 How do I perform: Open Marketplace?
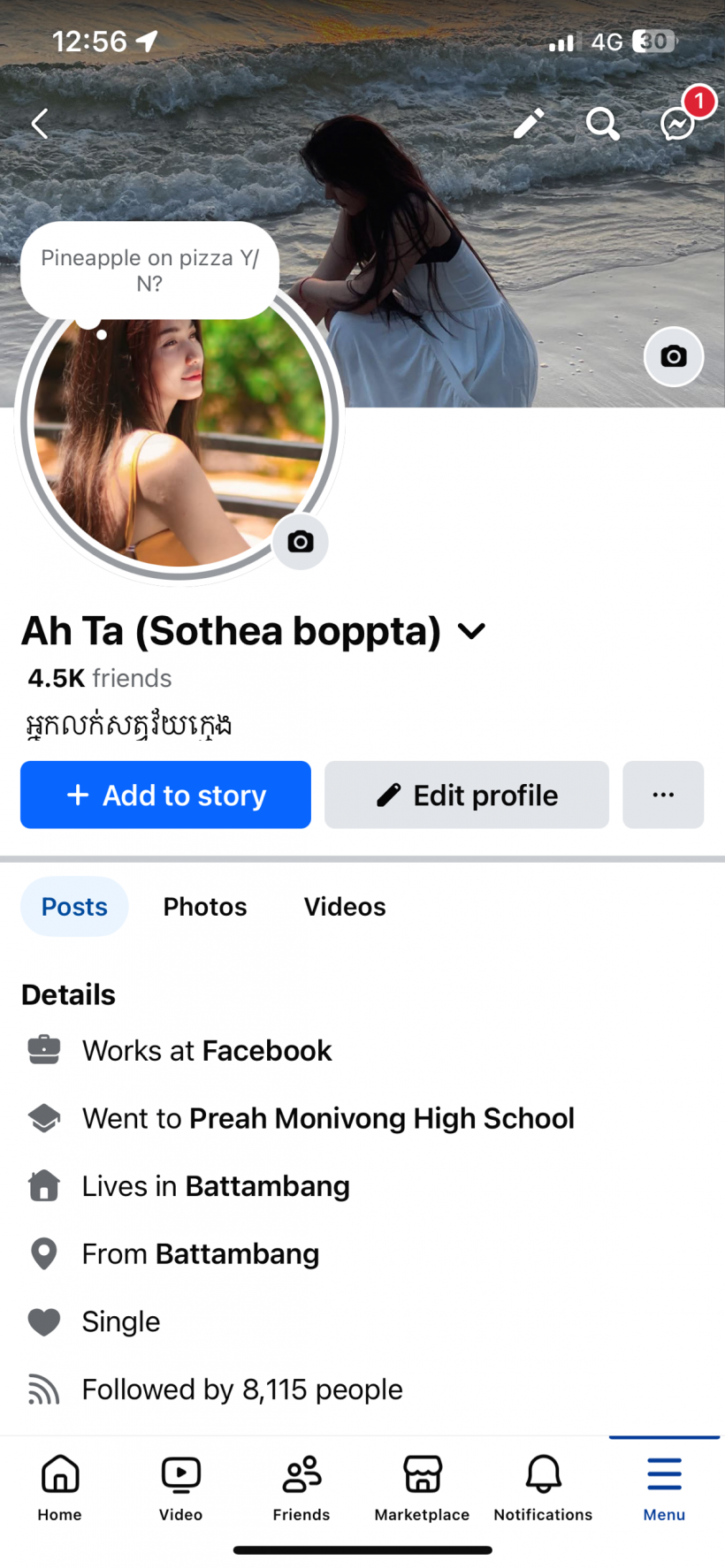[422, 1487]
